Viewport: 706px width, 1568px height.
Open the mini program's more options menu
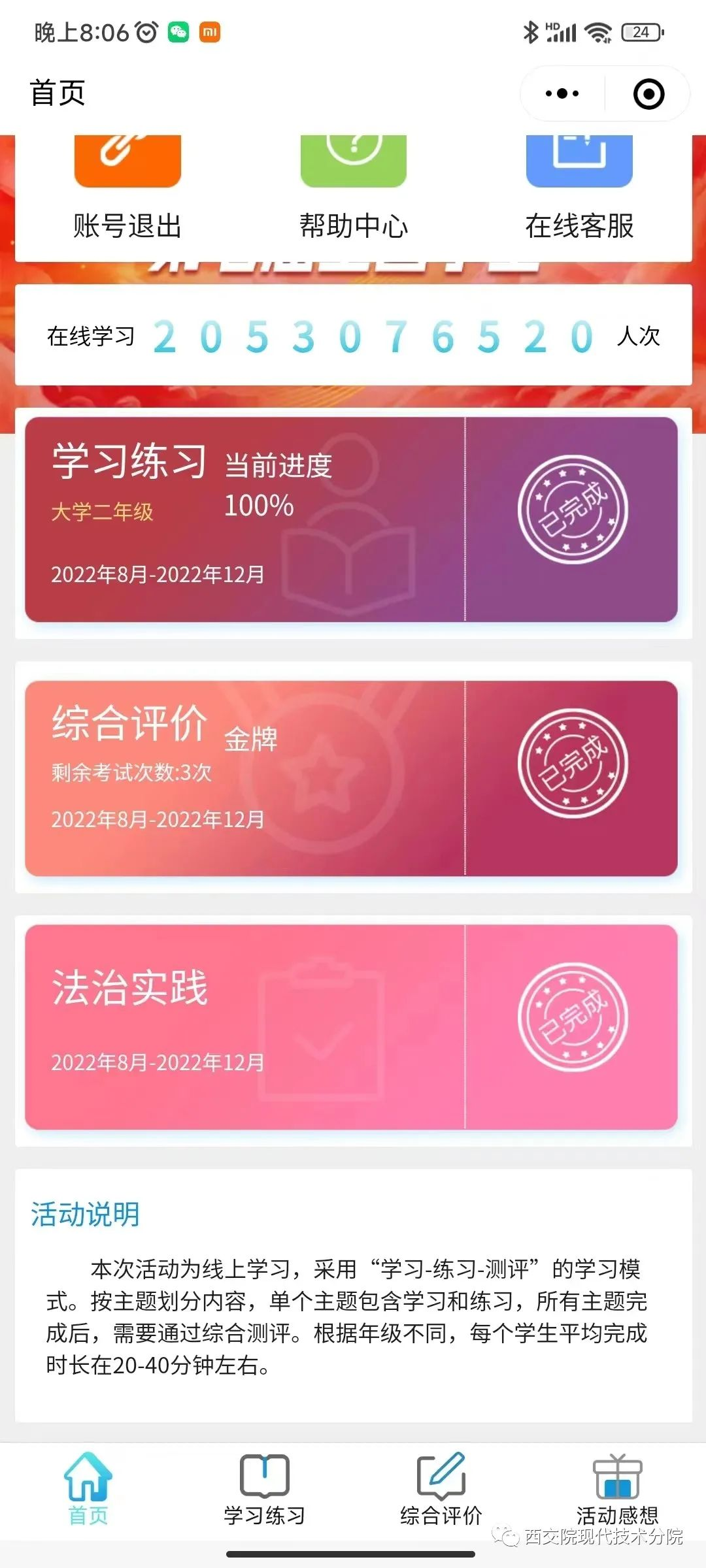tap(562, 93)
